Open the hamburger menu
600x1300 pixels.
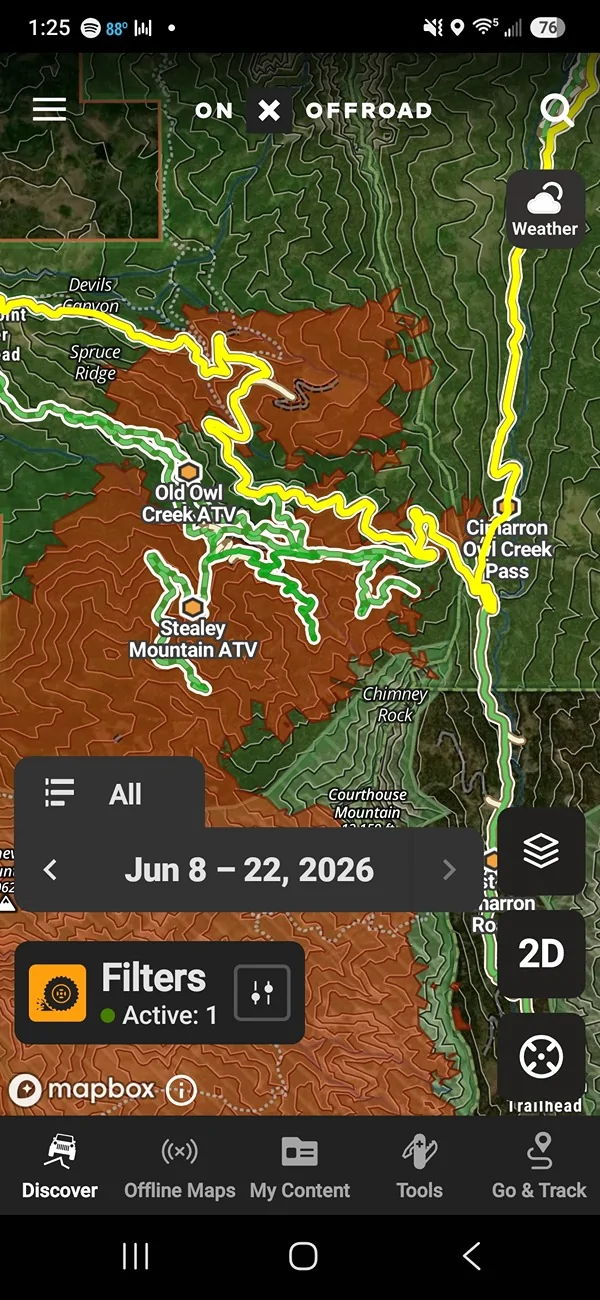point(49,109)
